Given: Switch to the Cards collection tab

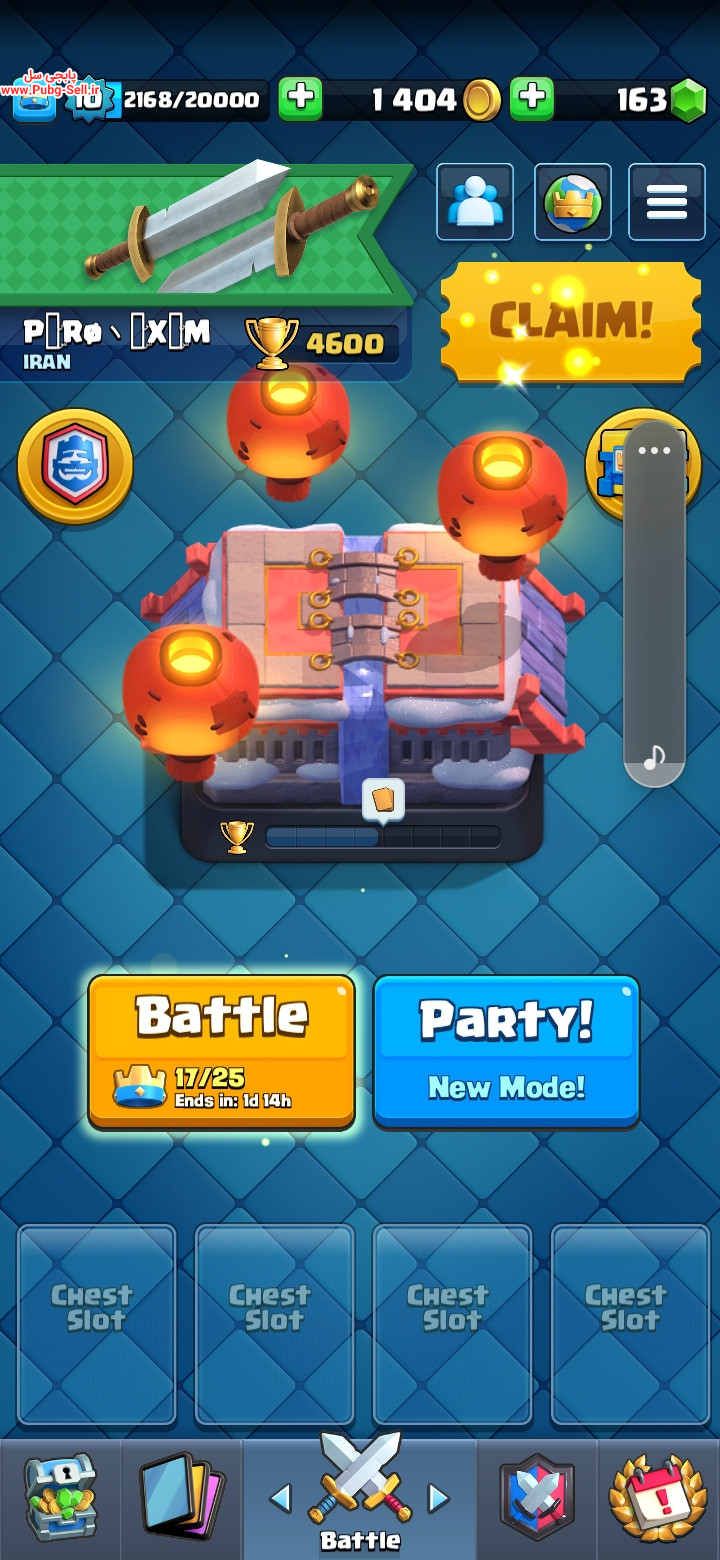Looking at the screenshot, I should (x=181, y=1497).
